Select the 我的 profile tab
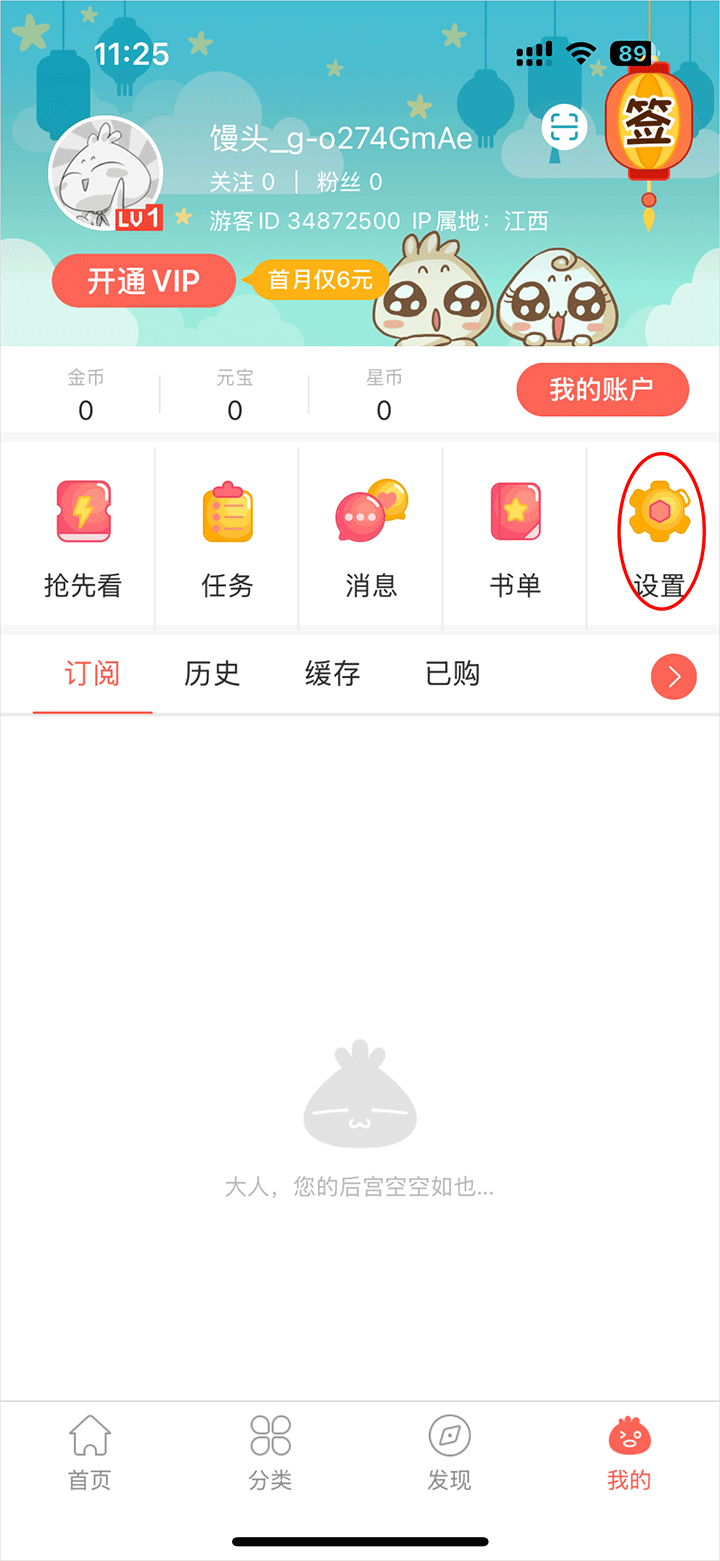The width and height of the screenshot is (720, 1561). [629, 1453]
